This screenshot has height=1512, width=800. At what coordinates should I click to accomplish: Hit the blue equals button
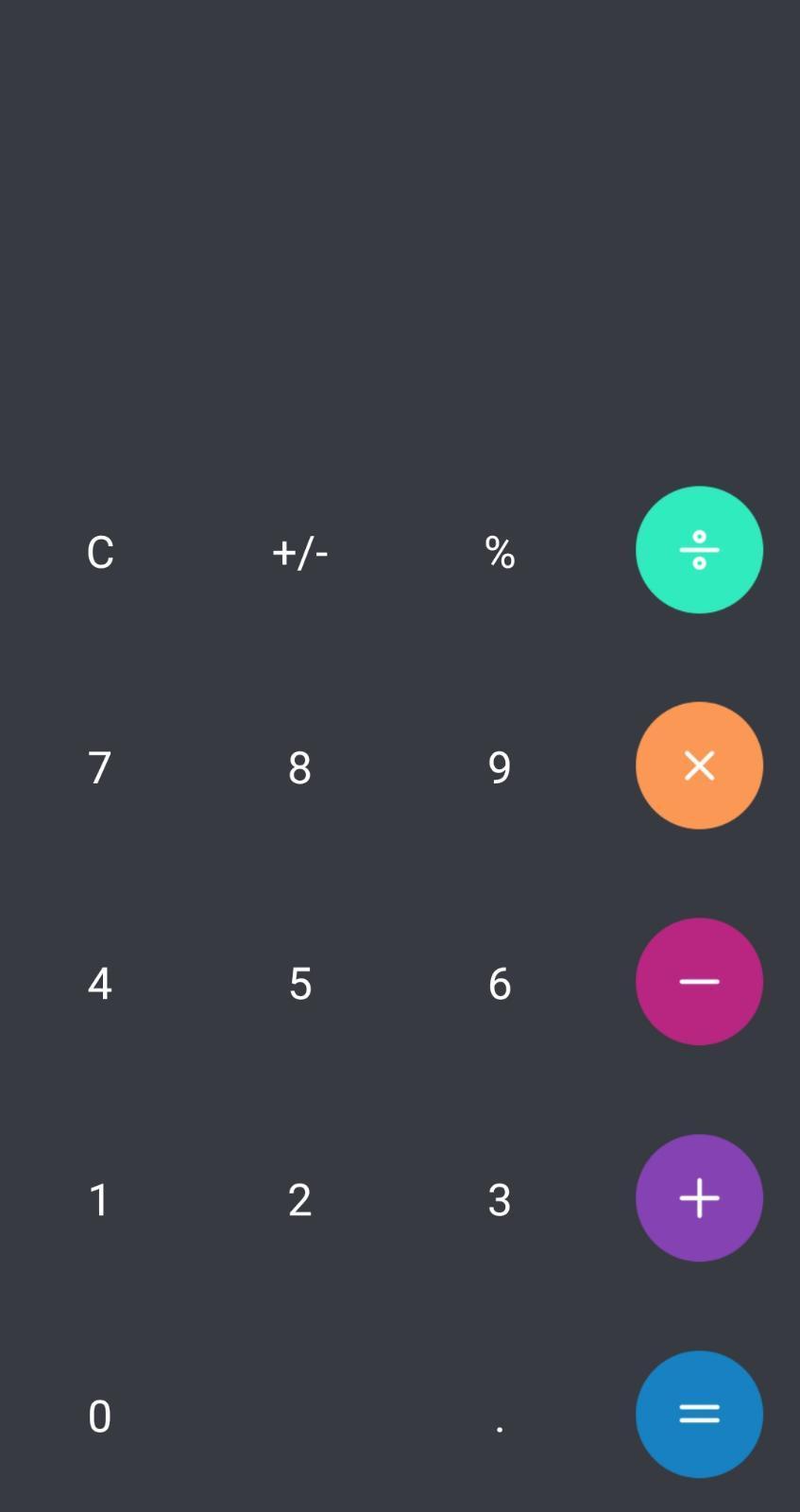point(699,1415)
